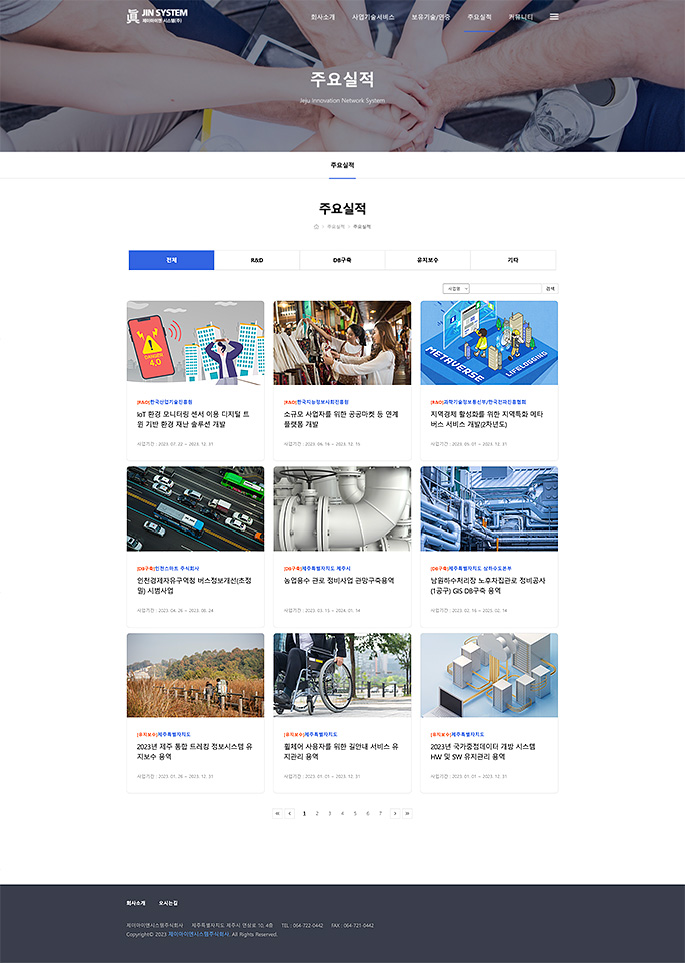Screen dimensions: 685x963
Task: Select the 기타 category tab
Action: click(x=513, y=260)
